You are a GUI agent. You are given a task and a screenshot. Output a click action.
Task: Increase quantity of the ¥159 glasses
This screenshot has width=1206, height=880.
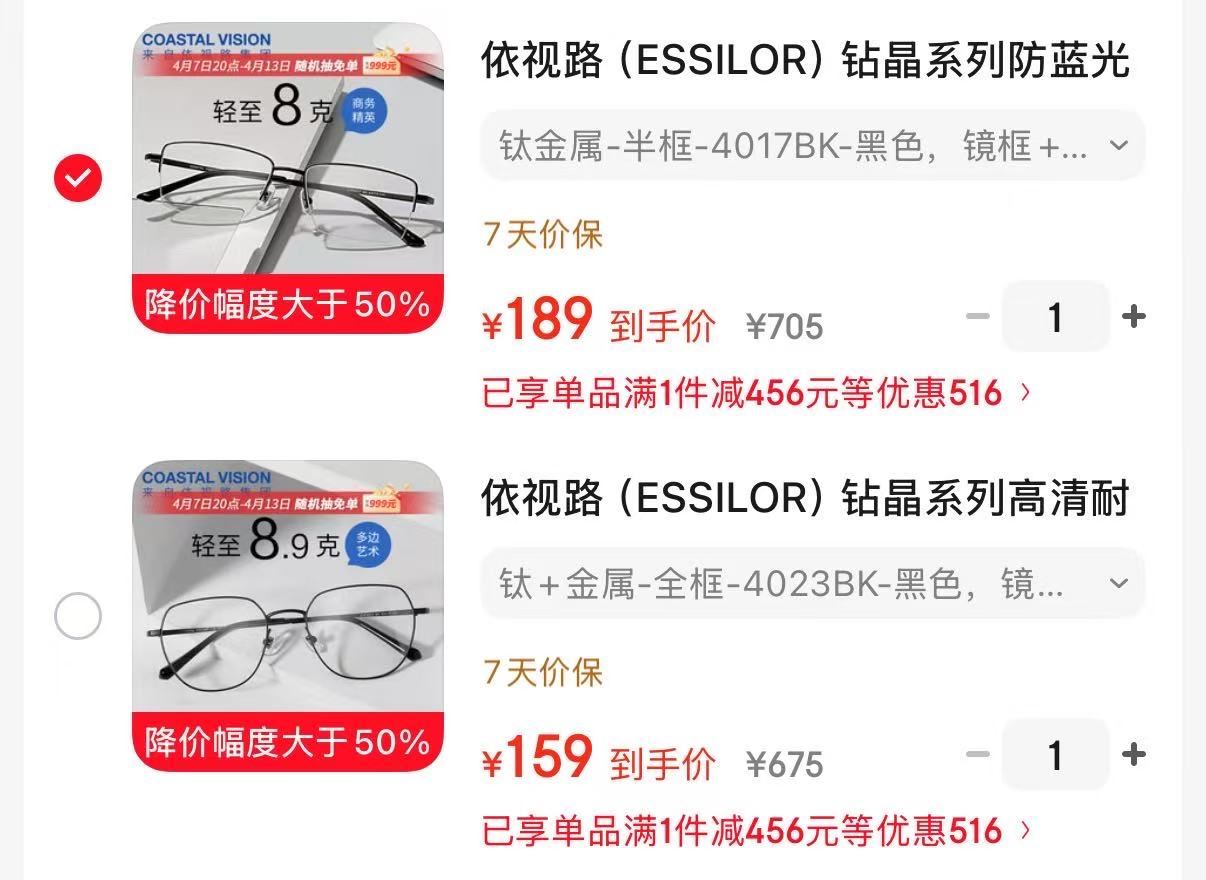1133,754
